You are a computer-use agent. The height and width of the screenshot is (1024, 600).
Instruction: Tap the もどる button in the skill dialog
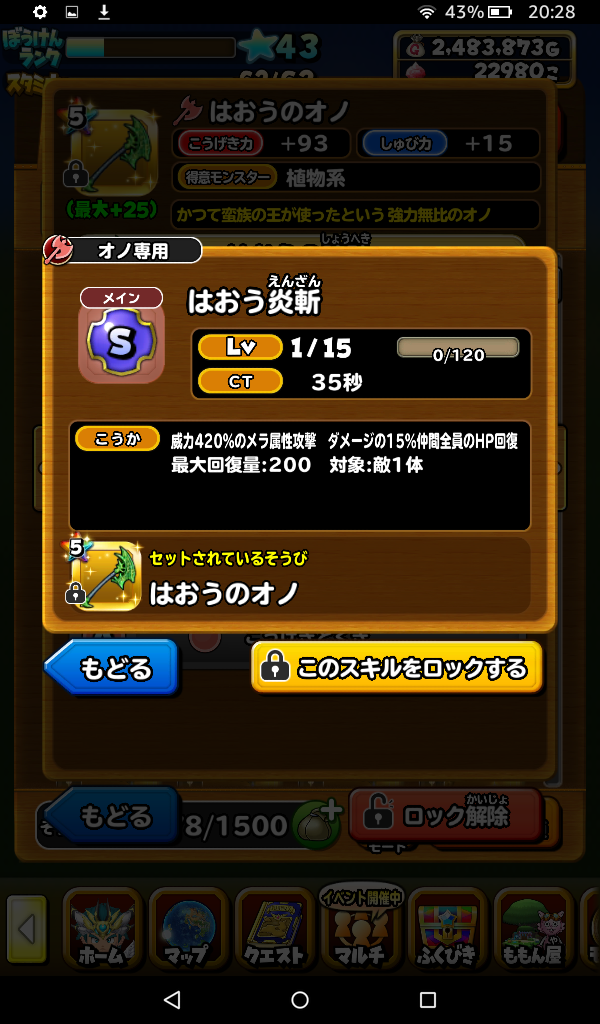[x=113, y=667]
